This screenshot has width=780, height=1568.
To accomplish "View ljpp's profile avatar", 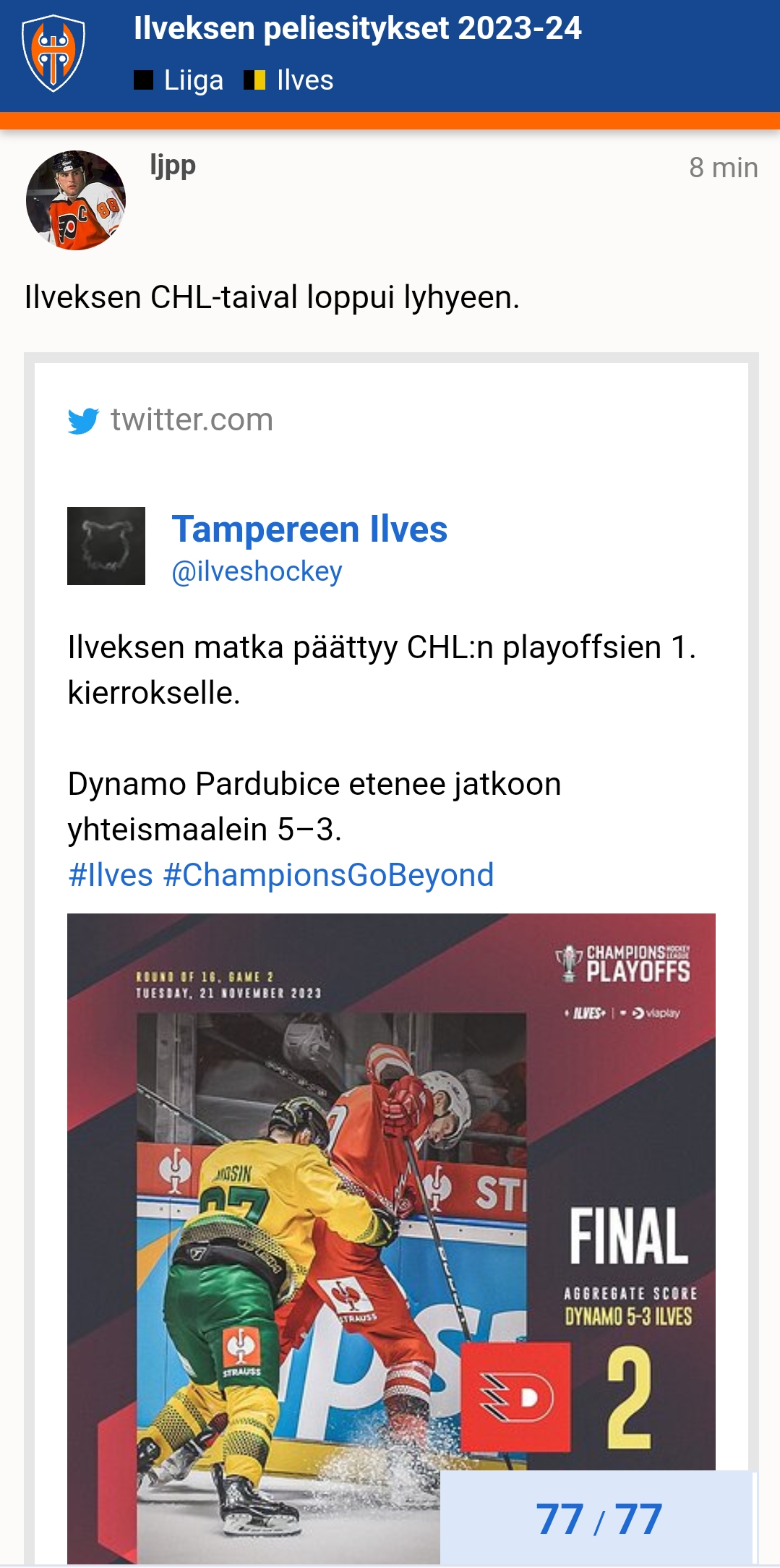I will pos(76,200).
